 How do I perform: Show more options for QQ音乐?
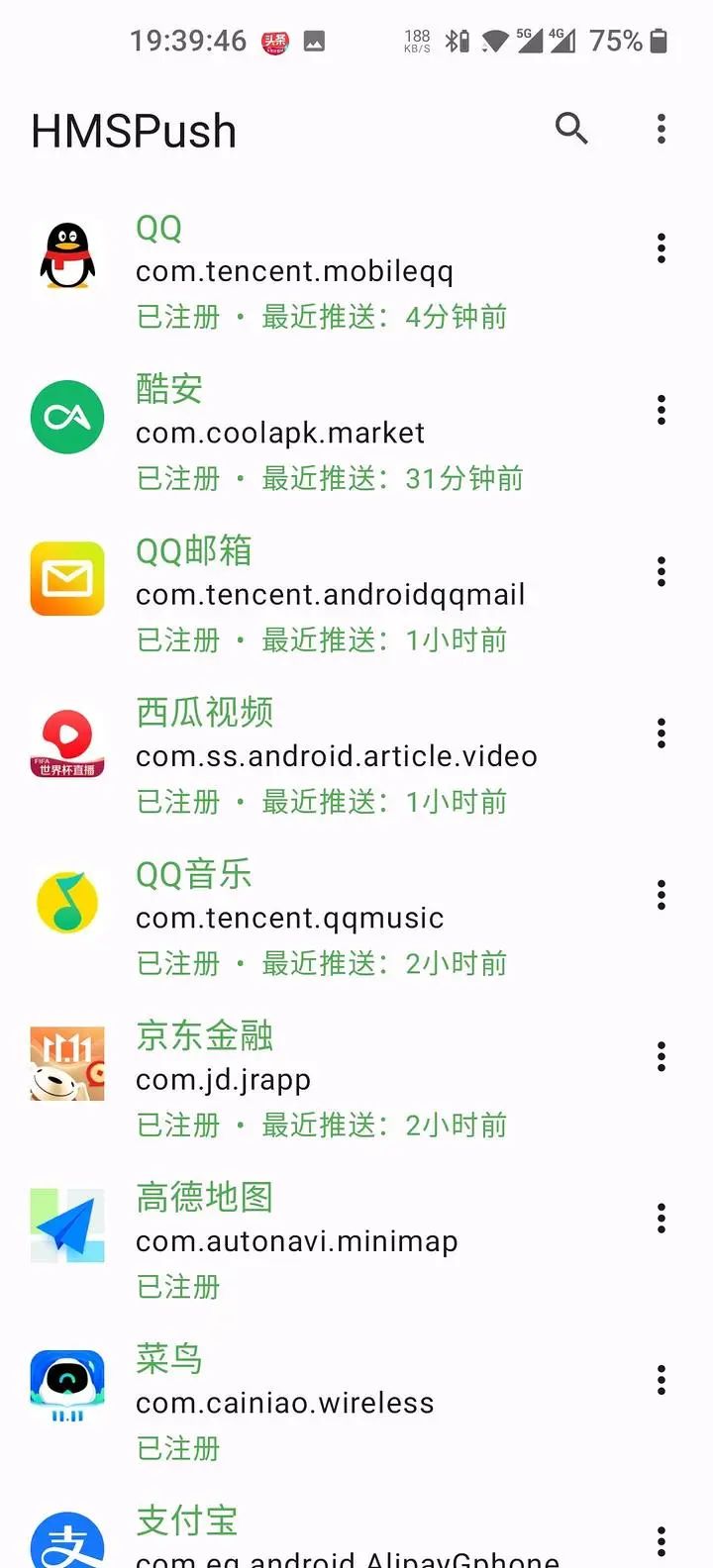point(662,895)
